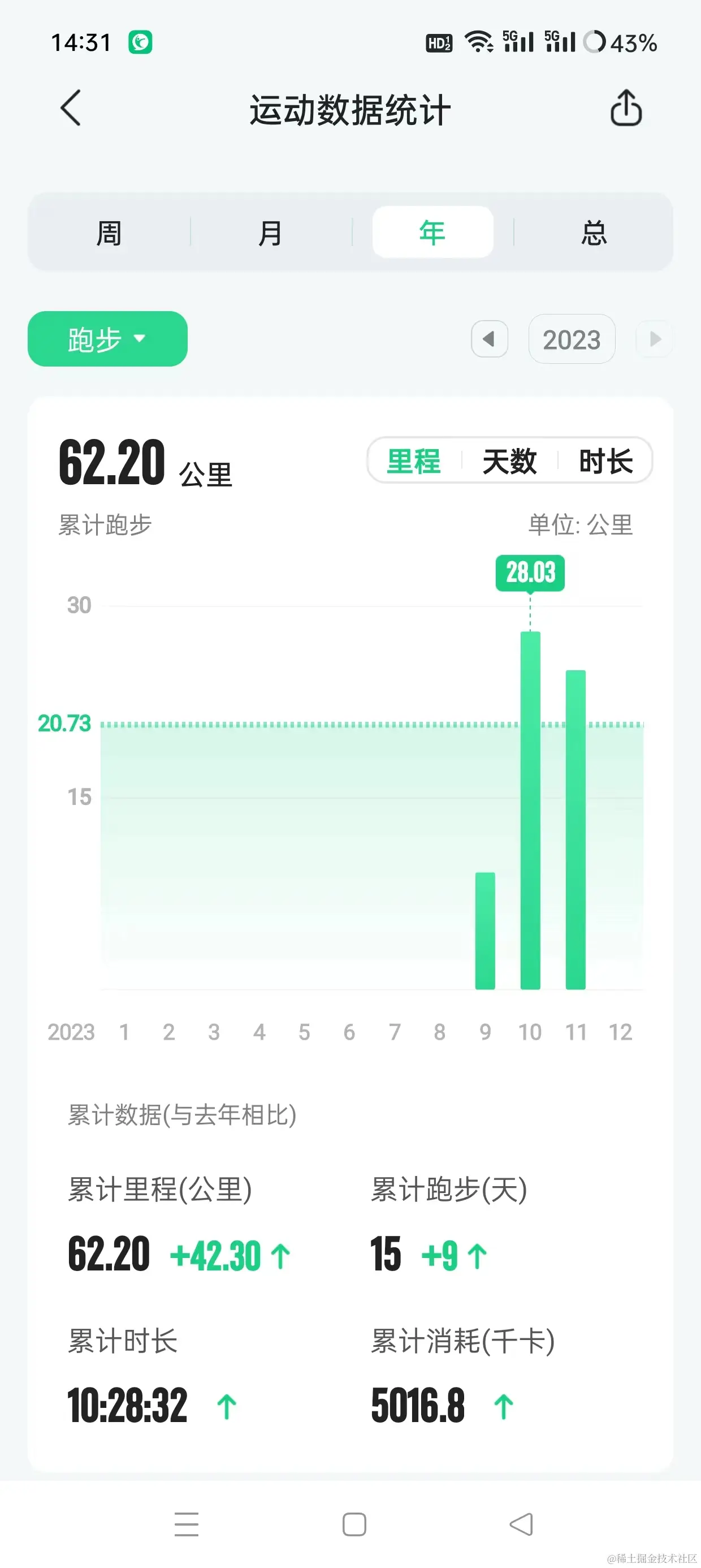Viewport: 701px width, 1568px height.
Task: Switch to the 月 statistics tab
Action: pos(271,232)
